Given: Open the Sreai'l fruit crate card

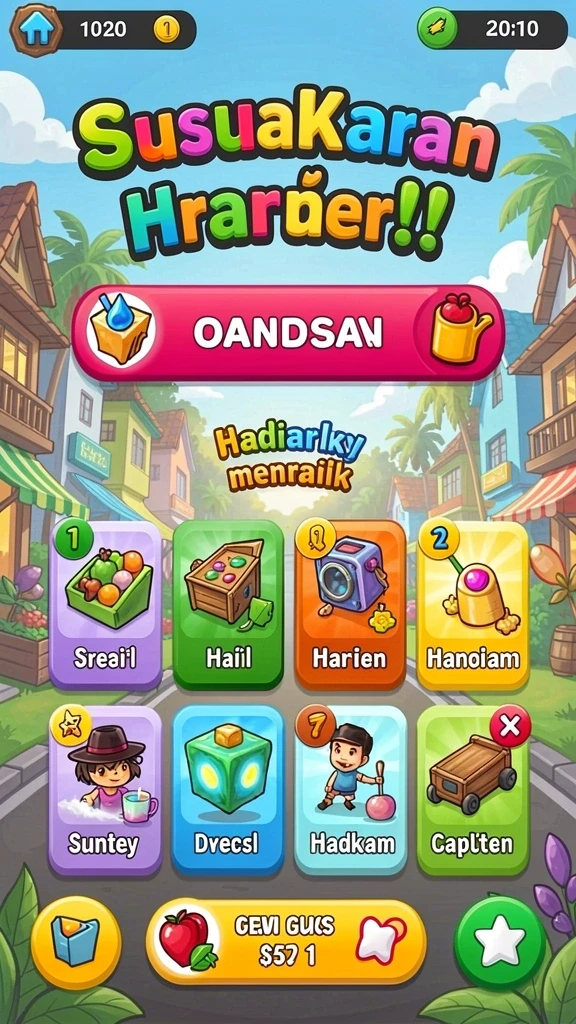Looking at the screenshot, I should (105, 605).
